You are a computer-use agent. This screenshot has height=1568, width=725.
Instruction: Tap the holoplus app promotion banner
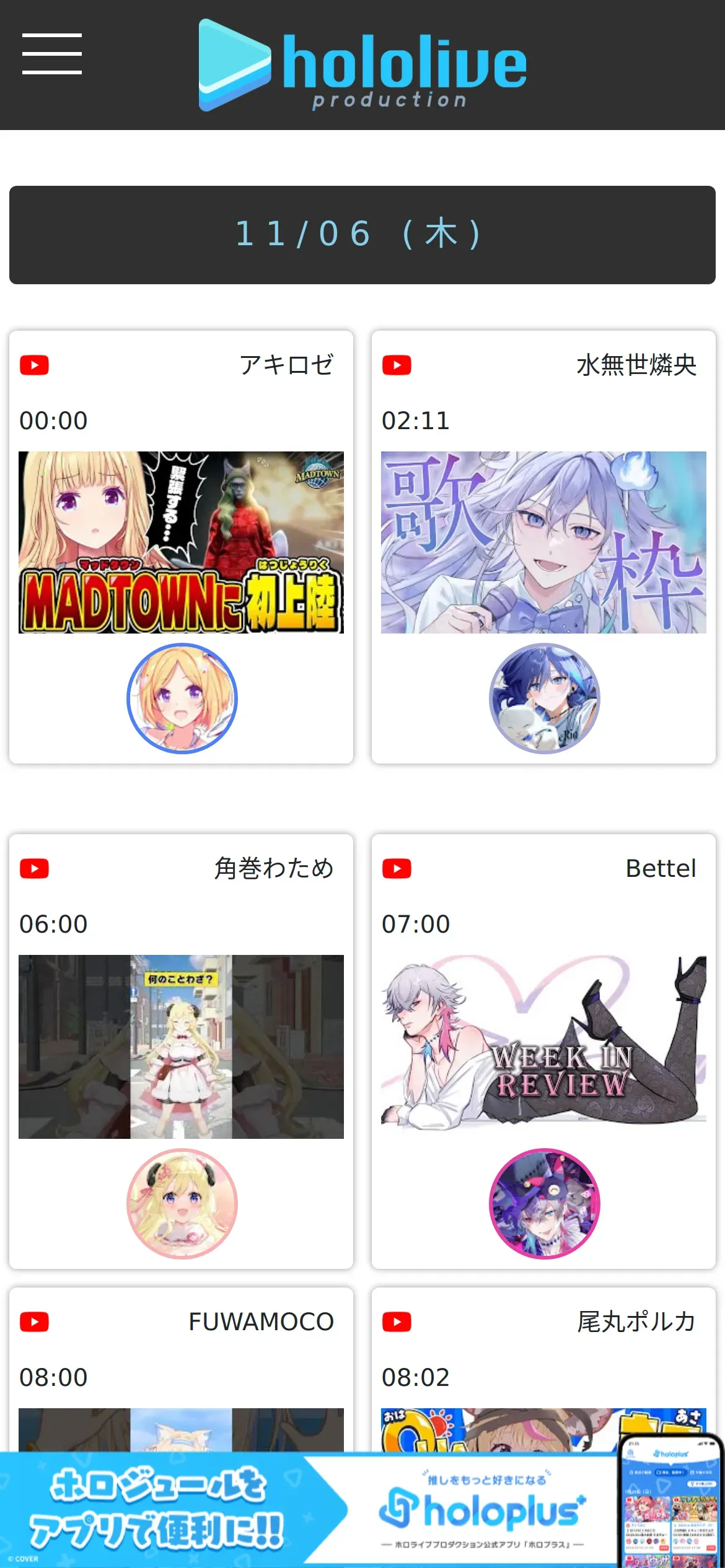pos(362,1511)
